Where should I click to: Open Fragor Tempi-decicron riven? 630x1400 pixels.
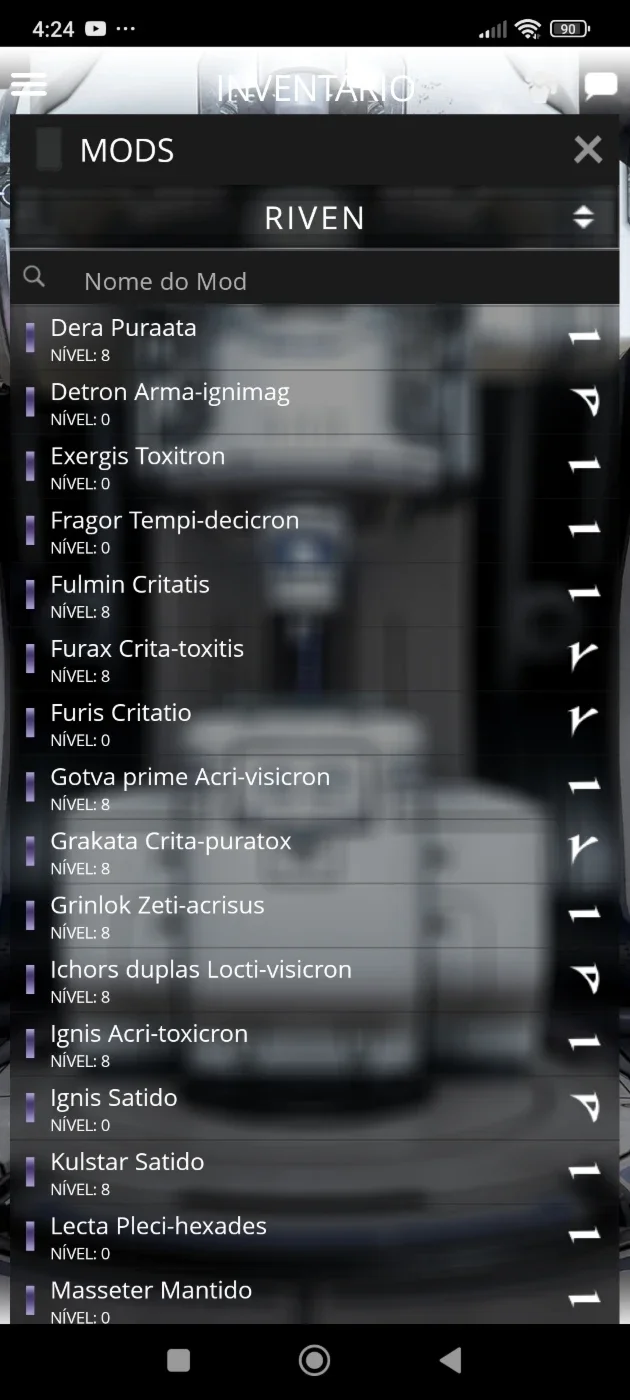(x=315, y=530)
